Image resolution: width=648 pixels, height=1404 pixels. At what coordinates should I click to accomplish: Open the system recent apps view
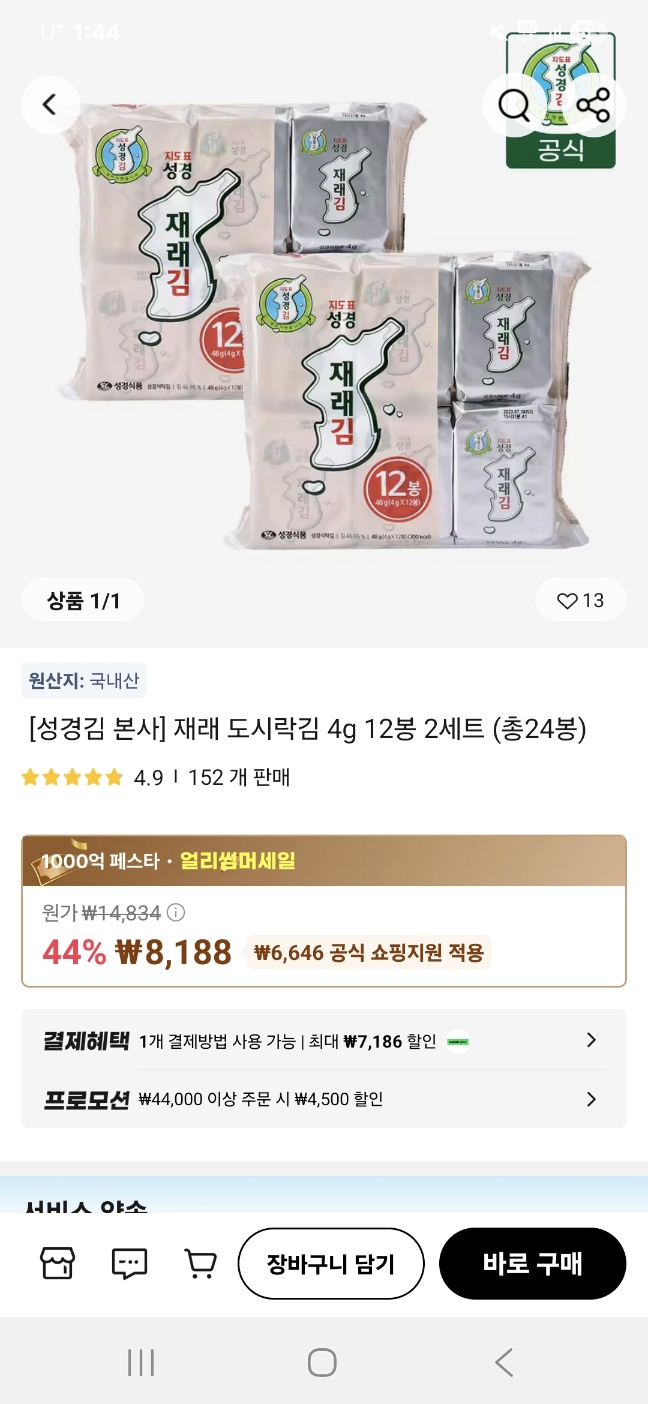pyautogui.click(x=141, y=1362)
